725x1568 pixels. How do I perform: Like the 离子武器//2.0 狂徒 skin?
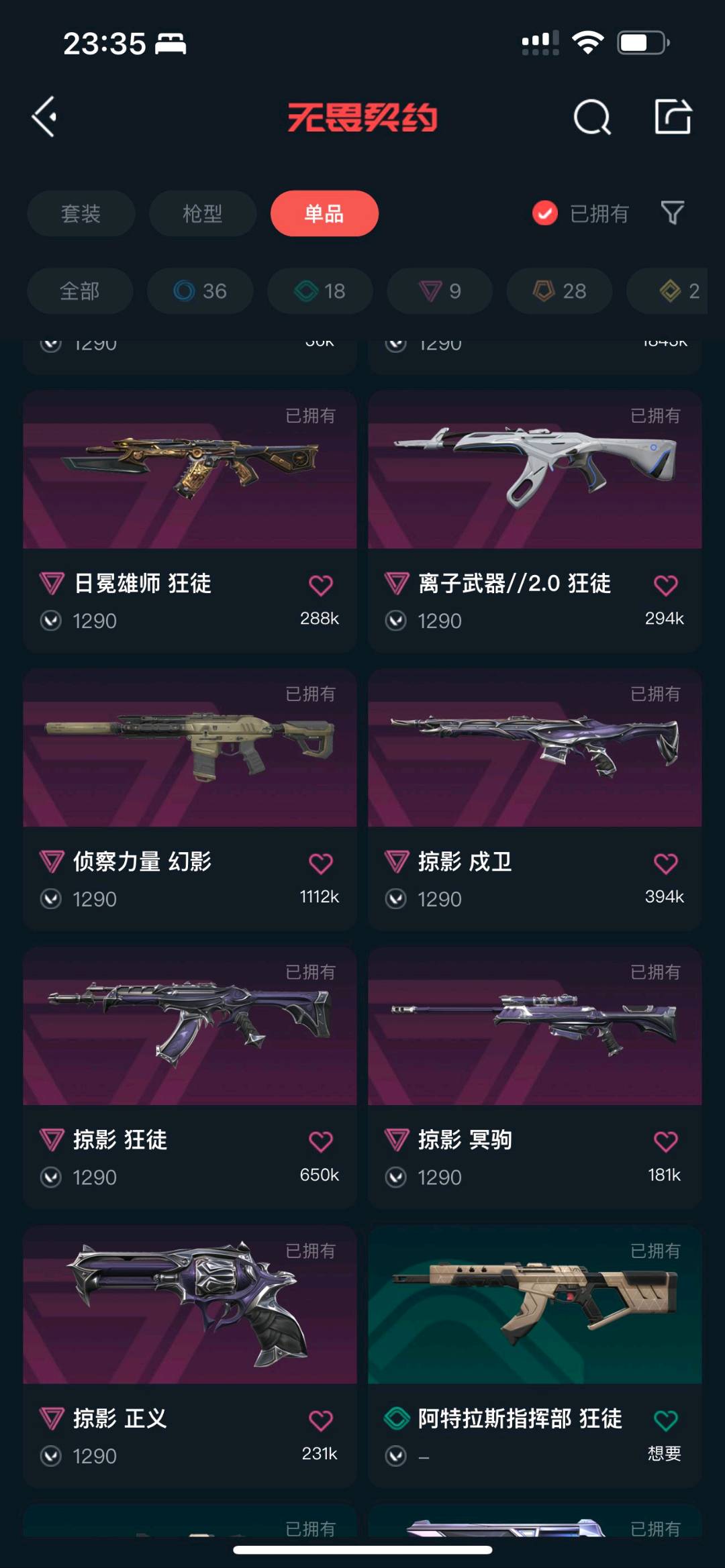(x=665, y=585)
